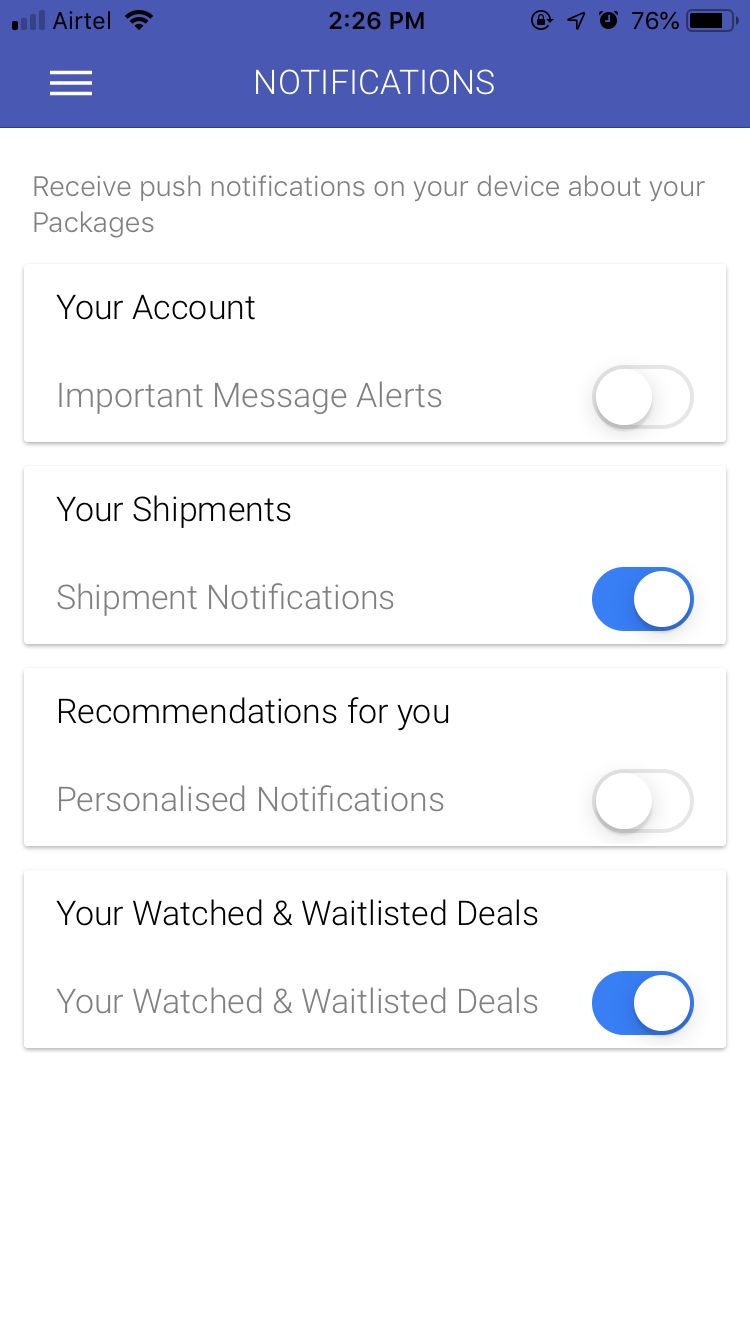
Task: Switch on Personalised Notifications
Action: pyautogui.click(x=642, y=801)
